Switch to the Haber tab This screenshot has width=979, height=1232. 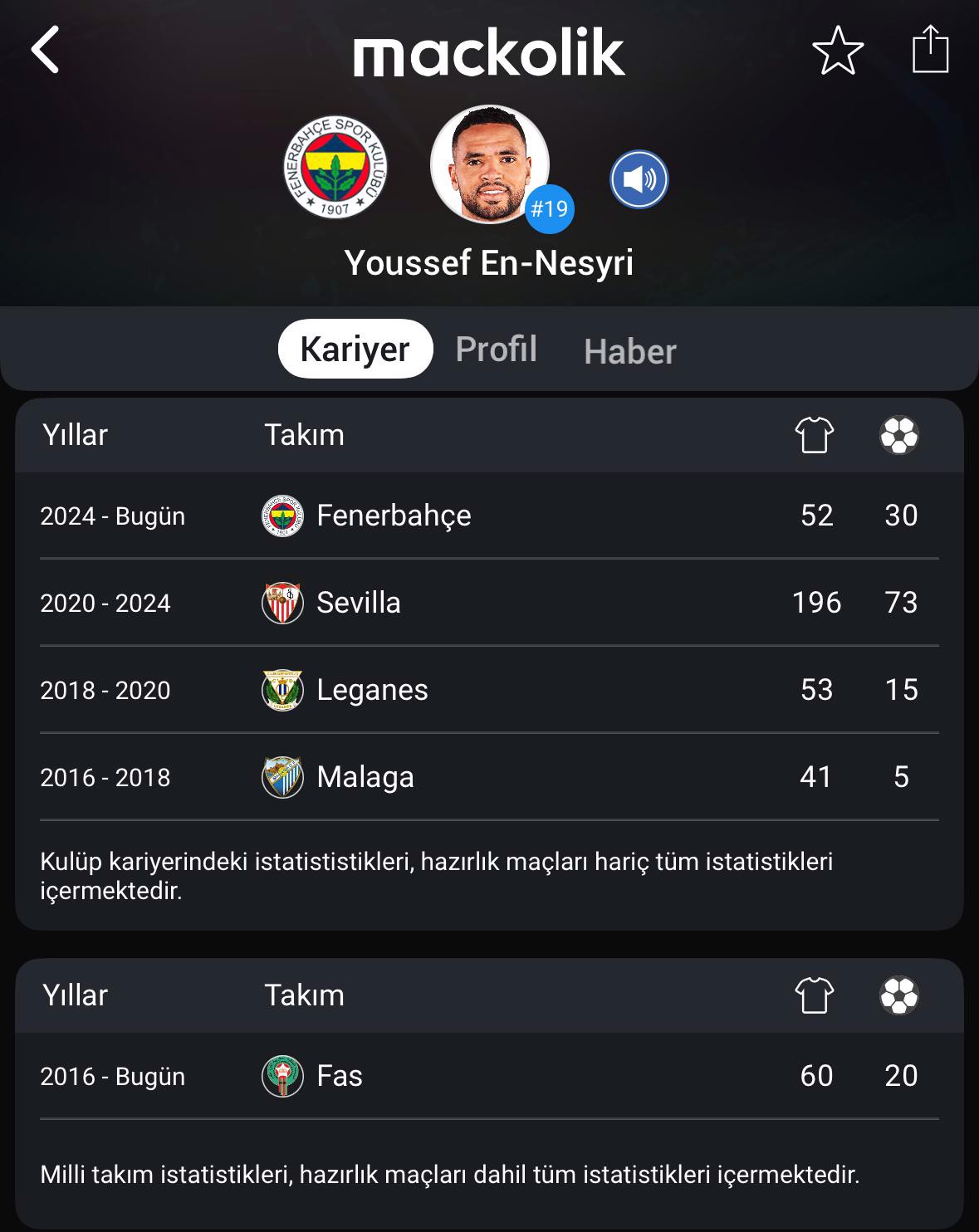(629, 351)
